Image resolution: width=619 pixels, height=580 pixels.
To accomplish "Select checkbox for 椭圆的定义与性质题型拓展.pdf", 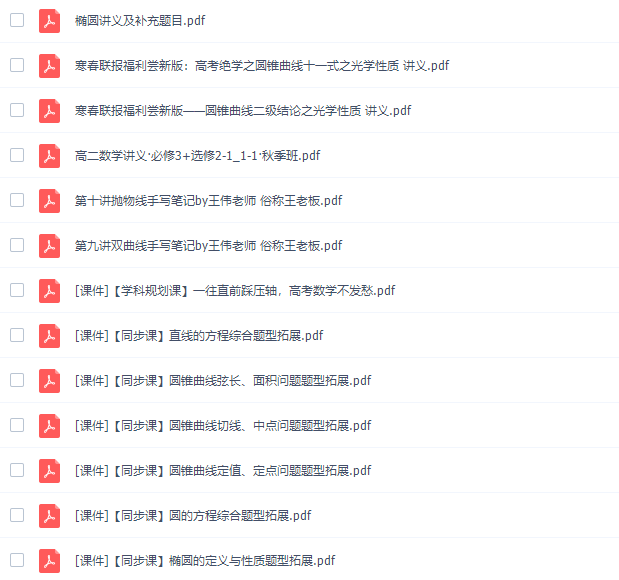I will [x=17, y=560].
